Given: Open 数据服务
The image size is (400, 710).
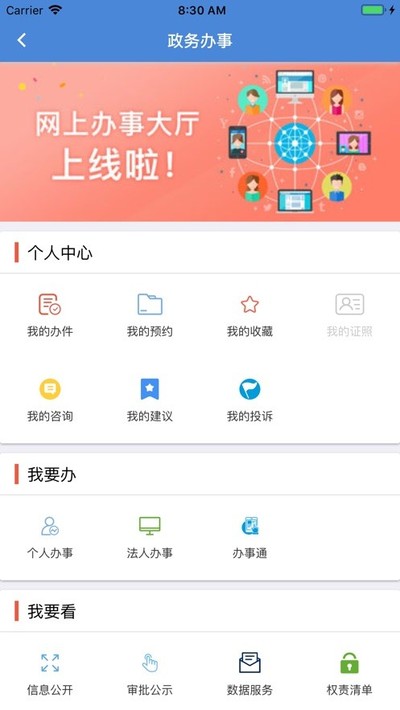Looking at the screenshot, I should 250,674.
